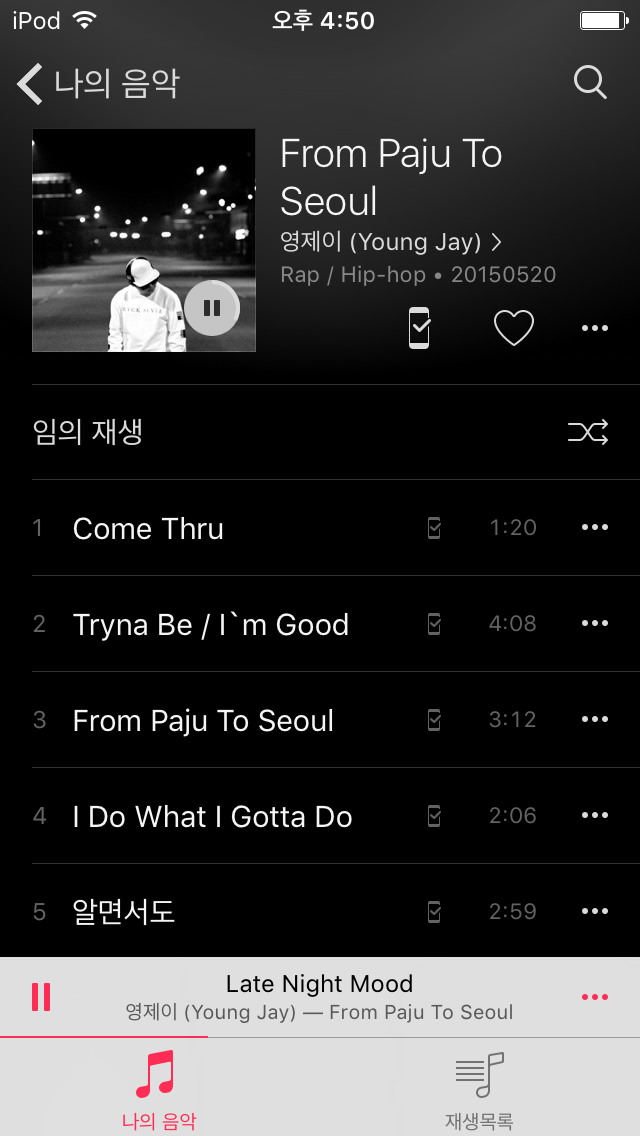Pause Late Night Mood in mini player
This screenshot has width=640, height=1136.
[41, 996]
